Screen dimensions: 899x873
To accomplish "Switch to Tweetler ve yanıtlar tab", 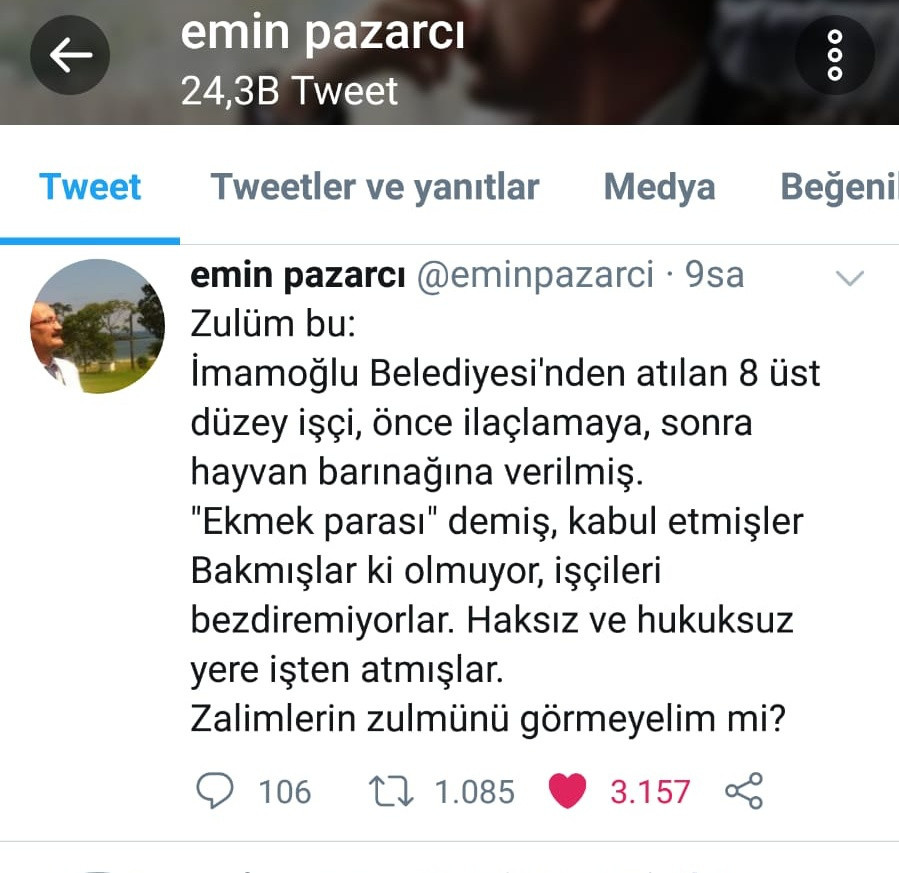I will coord(374,187).
